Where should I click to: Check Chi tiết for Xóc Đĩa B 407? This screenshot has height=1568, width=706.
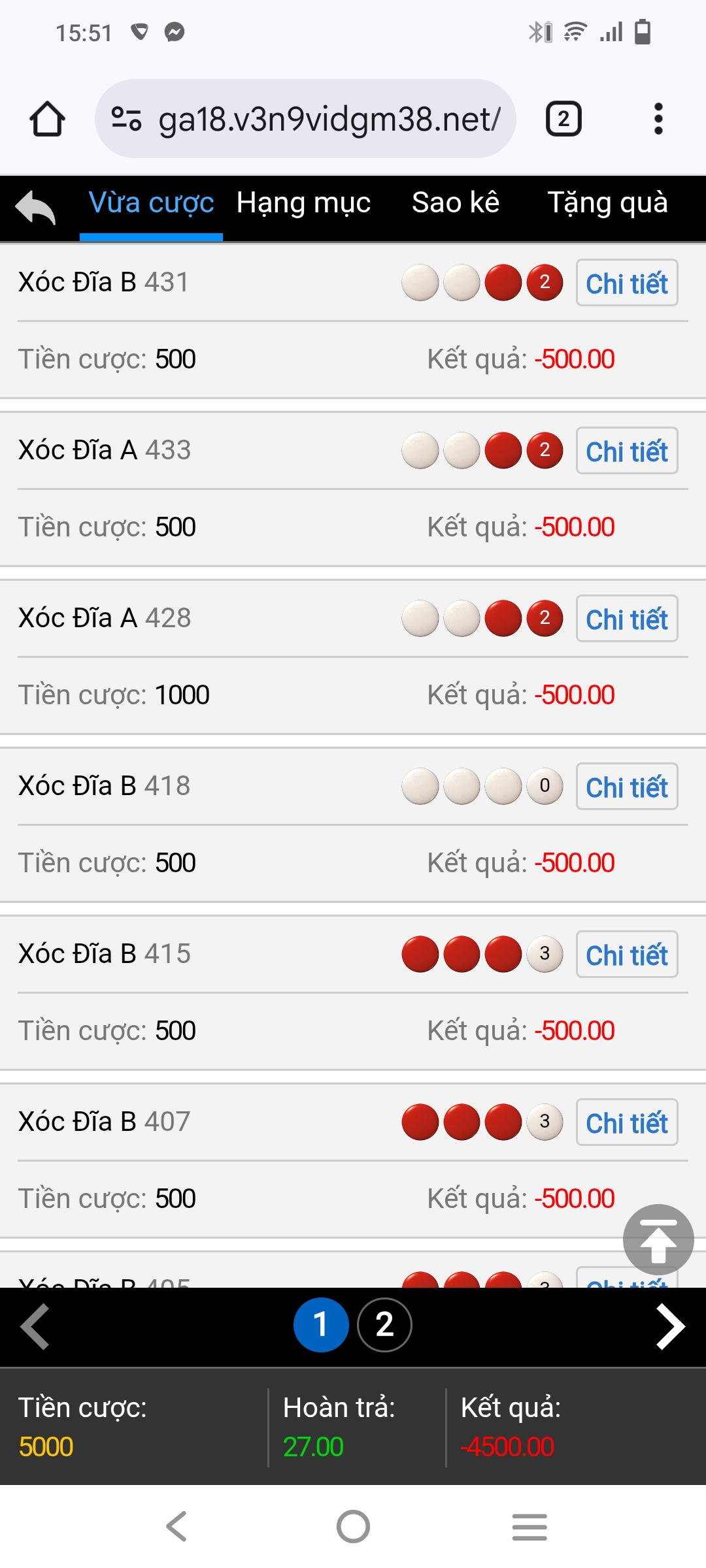coord(626,1123)
